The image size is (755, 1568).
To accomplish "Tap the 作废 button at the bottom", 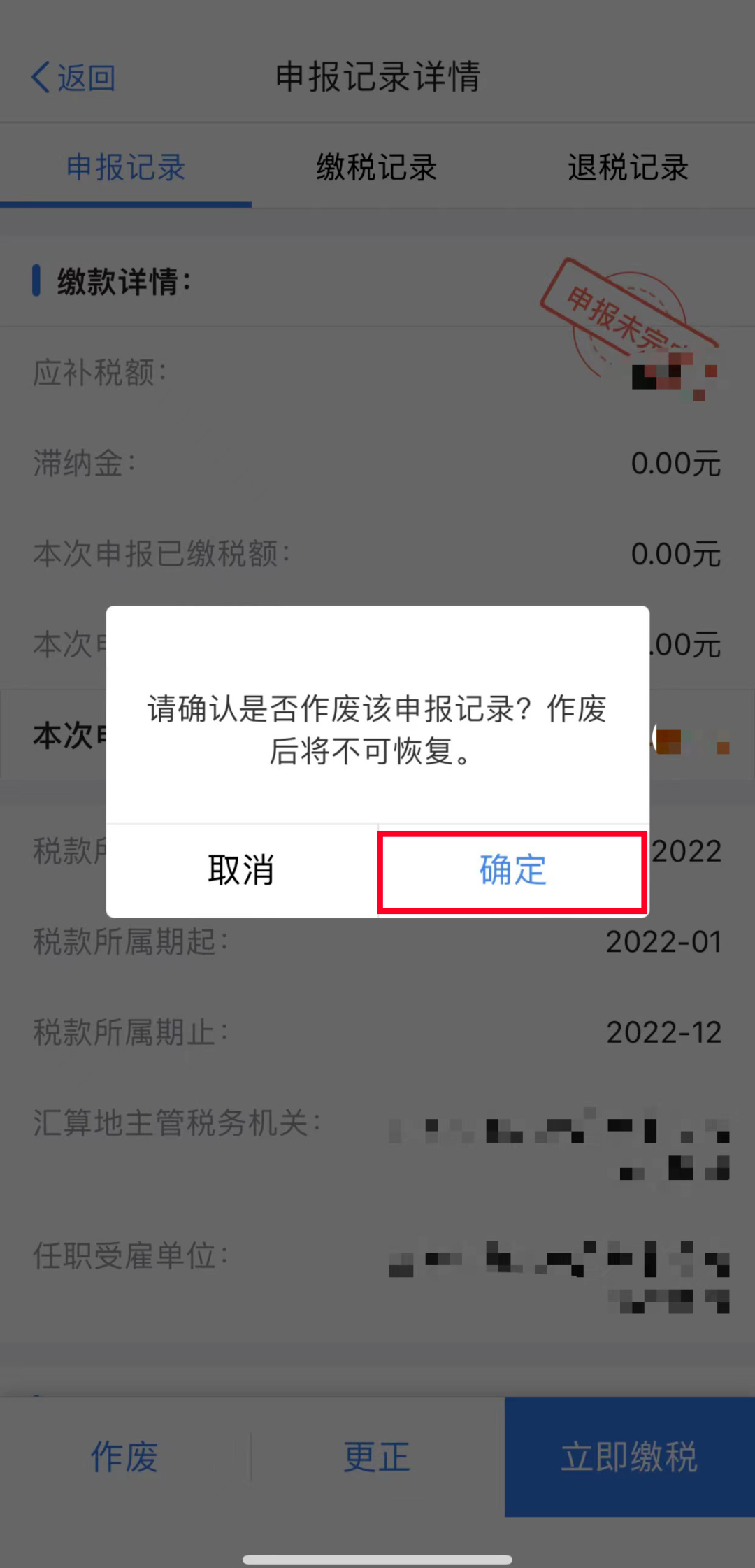I will pos(124,1457).
